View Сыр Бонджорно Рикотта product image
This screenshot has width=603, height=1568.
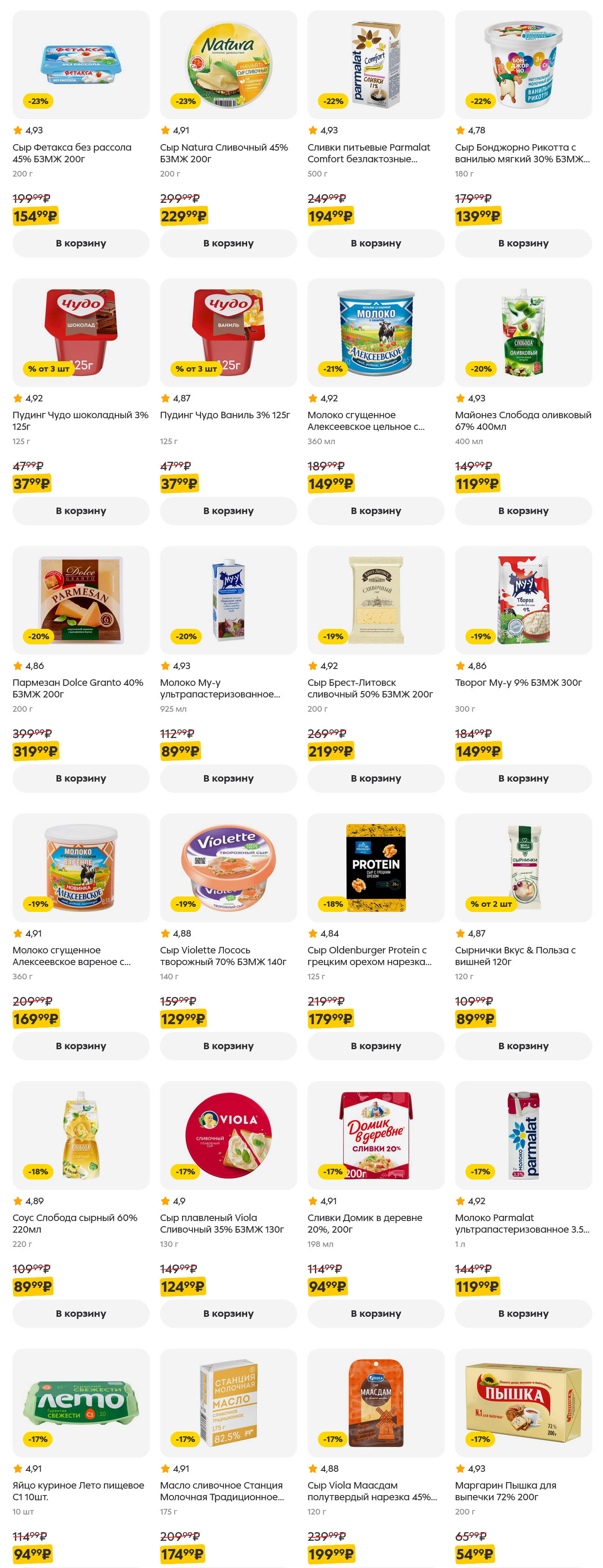coord(523,65)
